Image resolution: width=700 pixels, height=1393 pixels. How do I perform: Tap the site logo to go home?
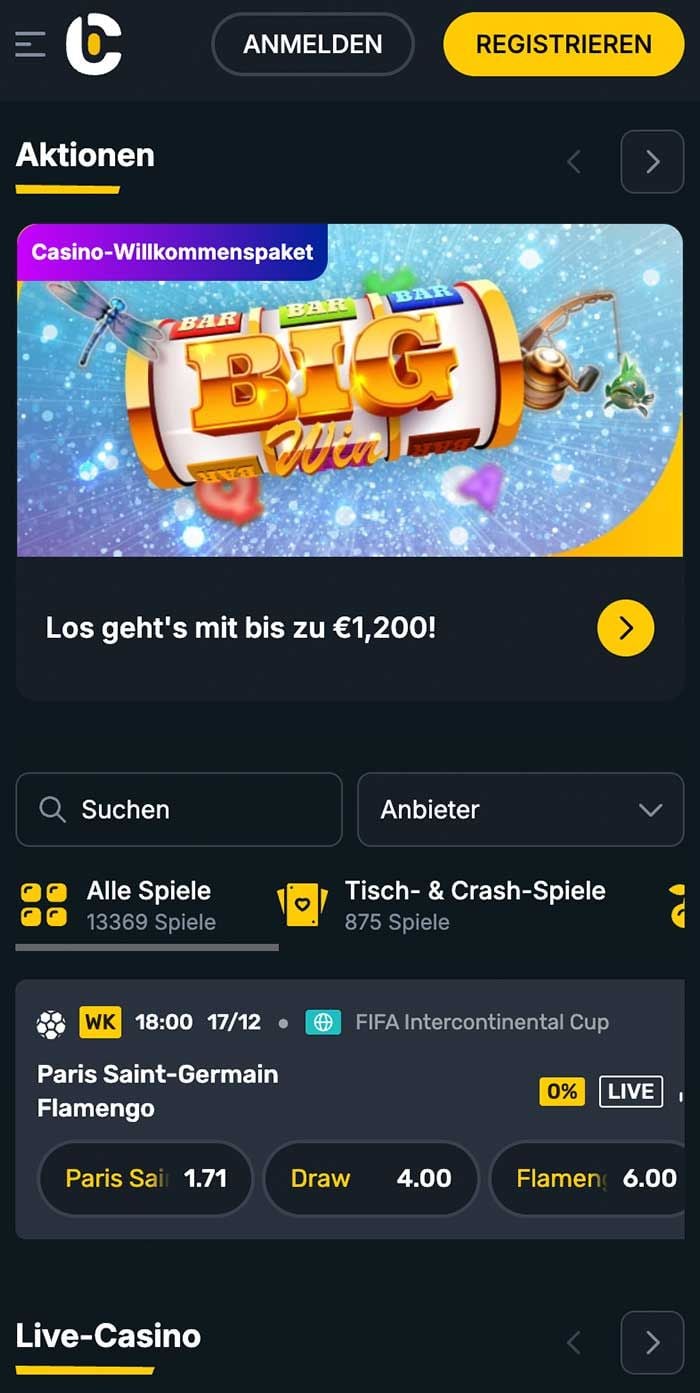(94, 44)
